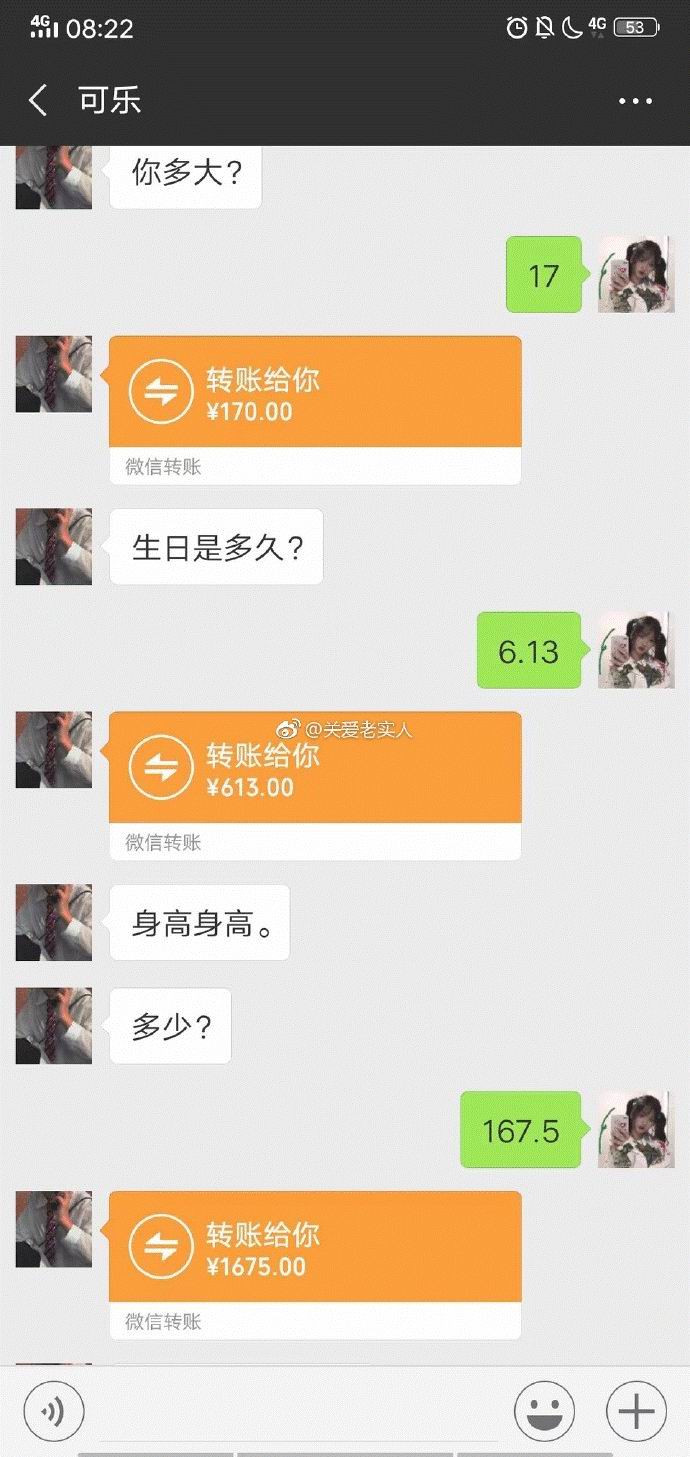
Task: Open the plus attachment menu
Action: coord(636,1412)
